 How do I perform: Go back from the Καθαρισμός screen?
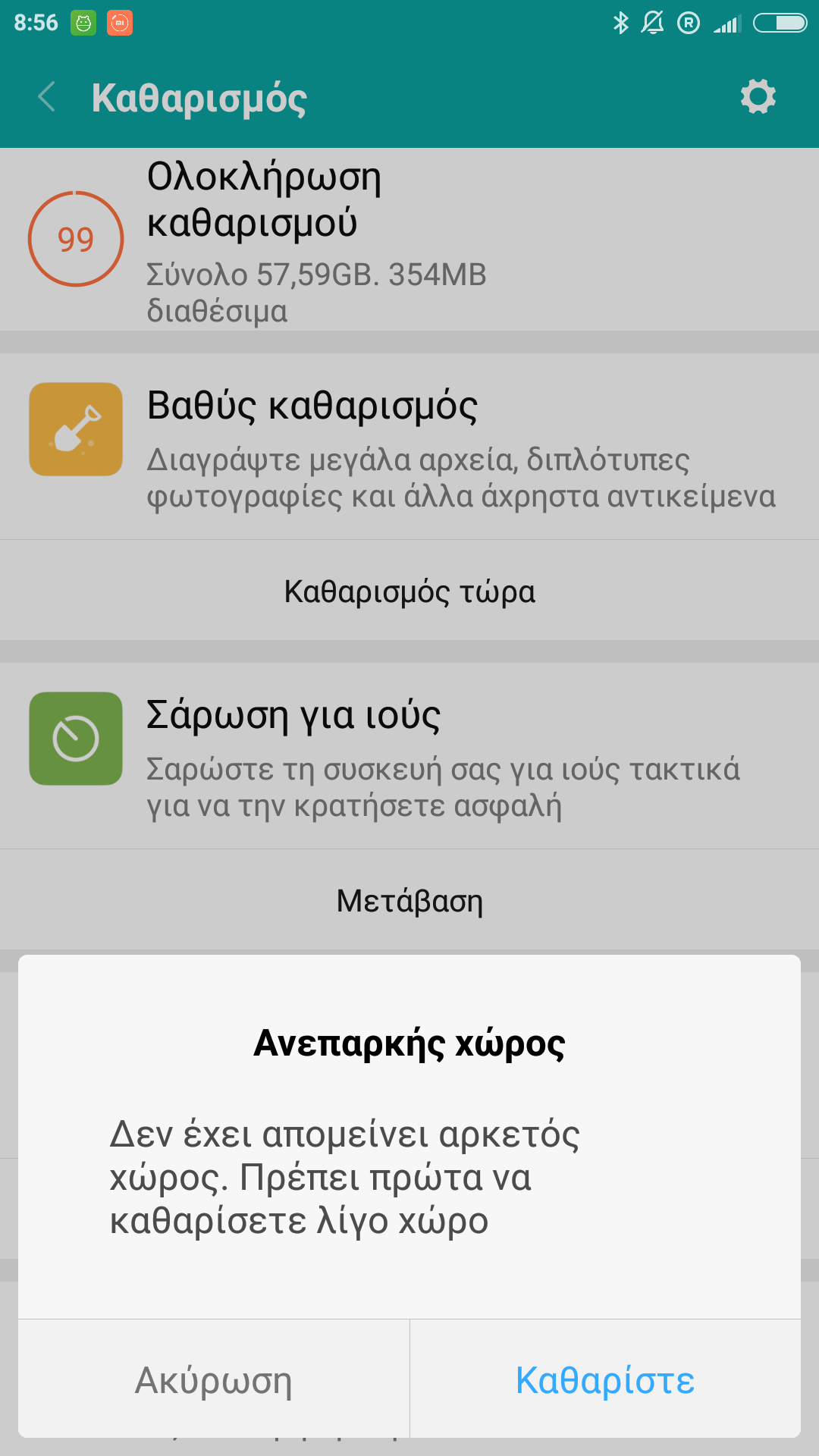click(47, 97)
